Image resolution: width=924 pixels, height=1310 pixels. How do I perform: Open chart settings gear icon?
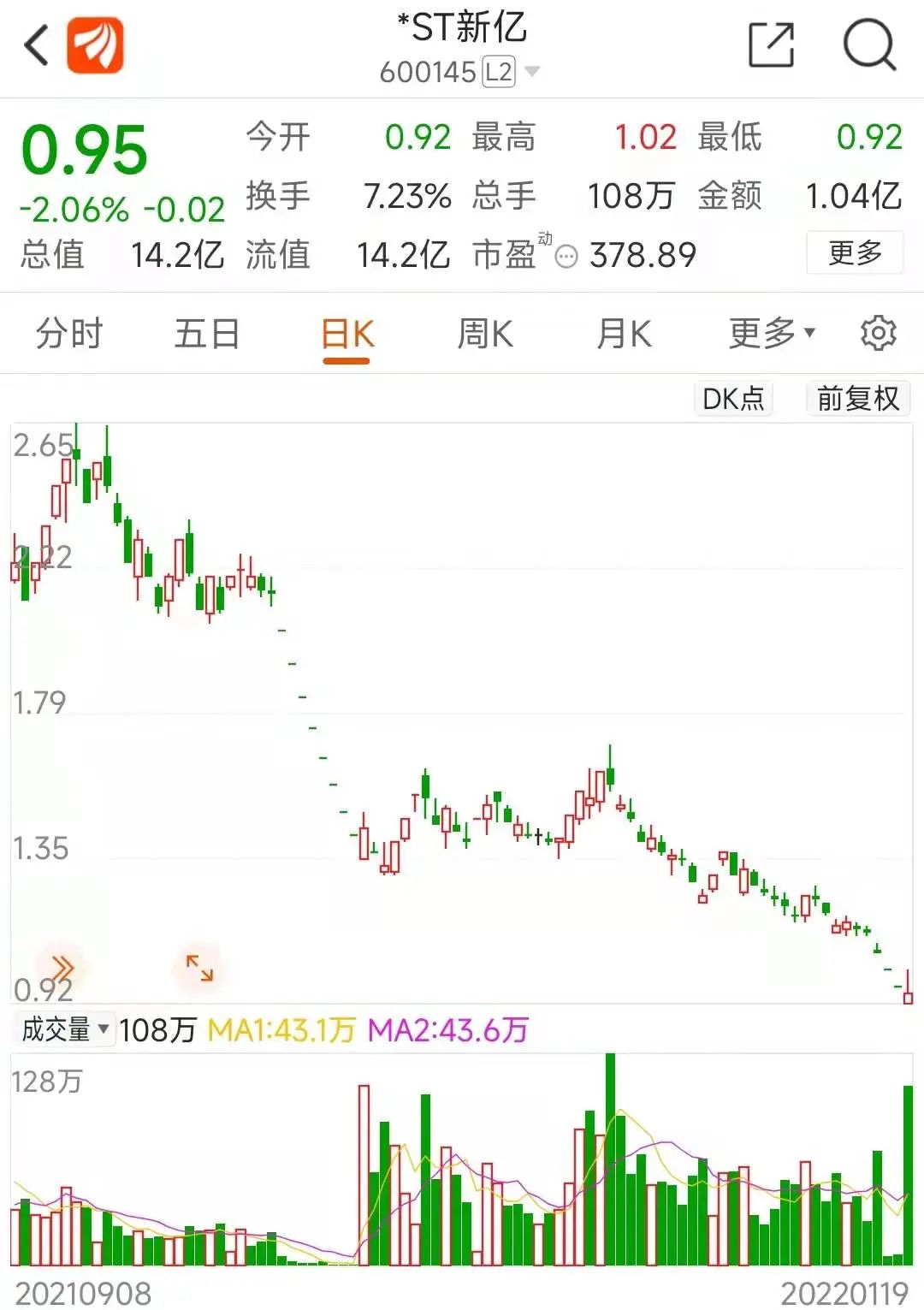(878, 333)
